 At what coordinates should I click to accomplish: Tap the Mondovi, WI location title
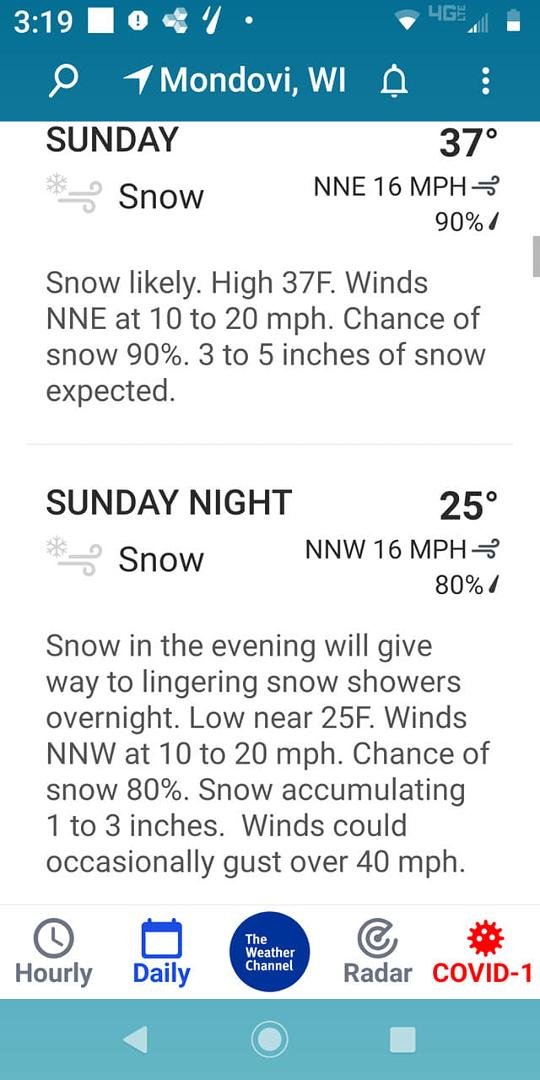click(x=234, y=81)
